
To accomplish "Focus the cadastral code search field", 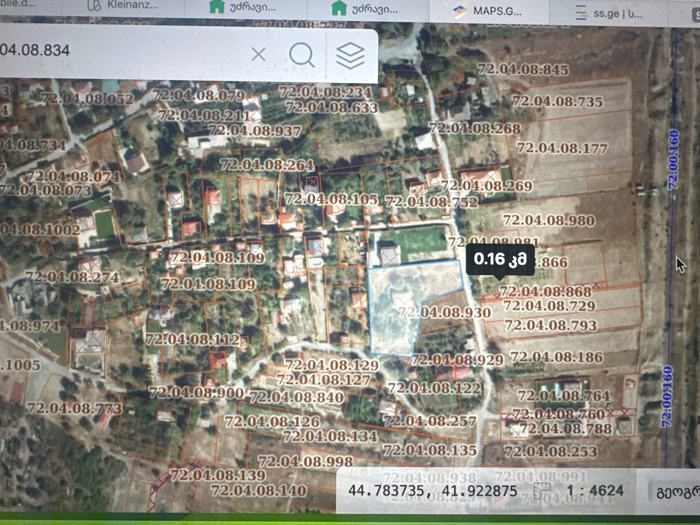I will point(120,50).
